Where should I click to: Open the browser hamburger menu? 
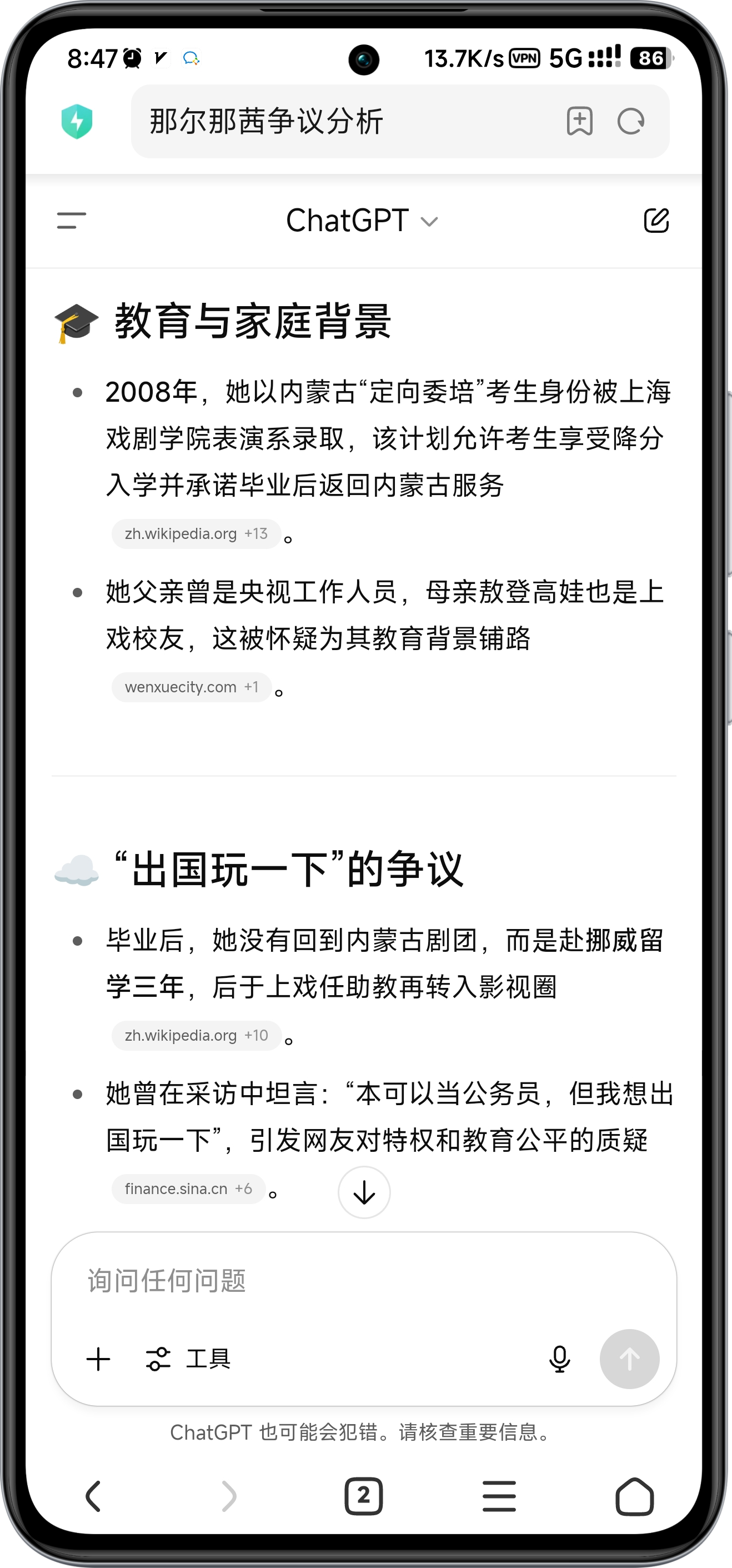click(499, 1497)
